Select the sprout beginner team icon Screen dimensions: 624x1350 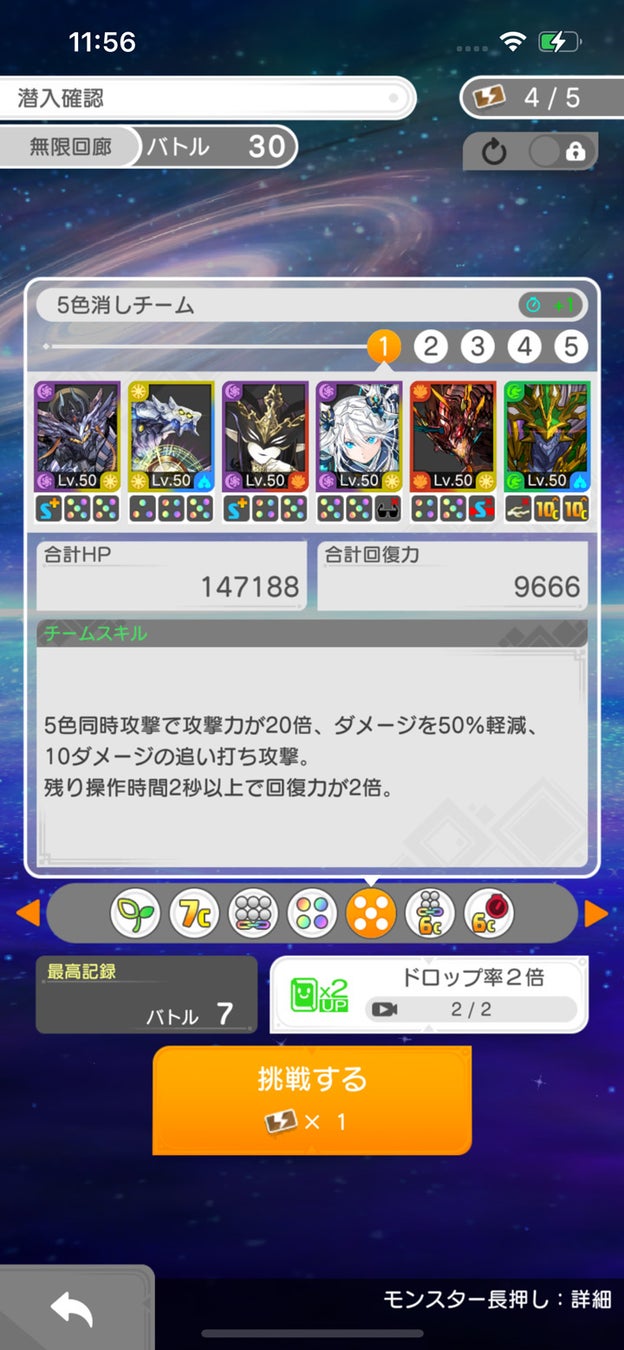134,913
